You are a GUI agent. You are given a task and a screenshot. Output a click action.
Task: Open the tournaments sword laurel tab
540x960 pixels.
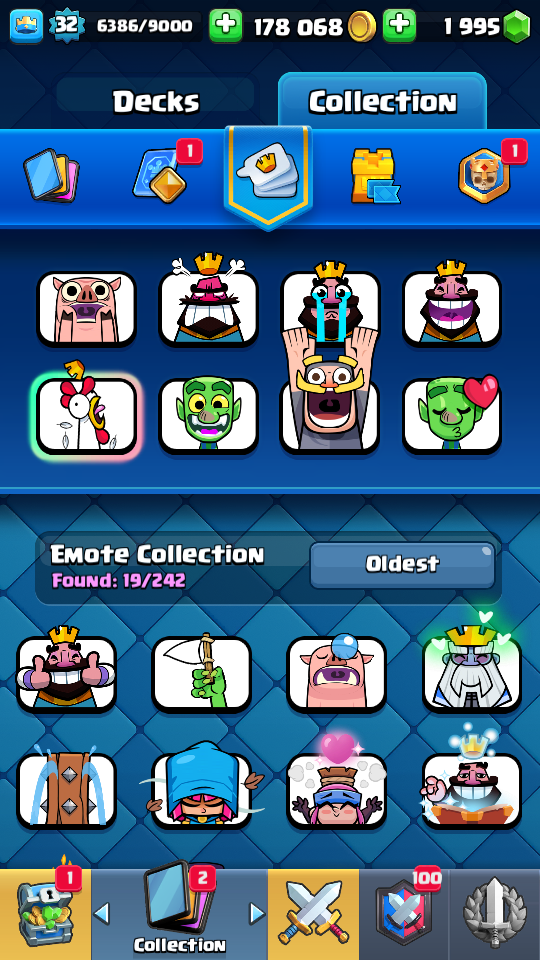(x=495, y=913)
